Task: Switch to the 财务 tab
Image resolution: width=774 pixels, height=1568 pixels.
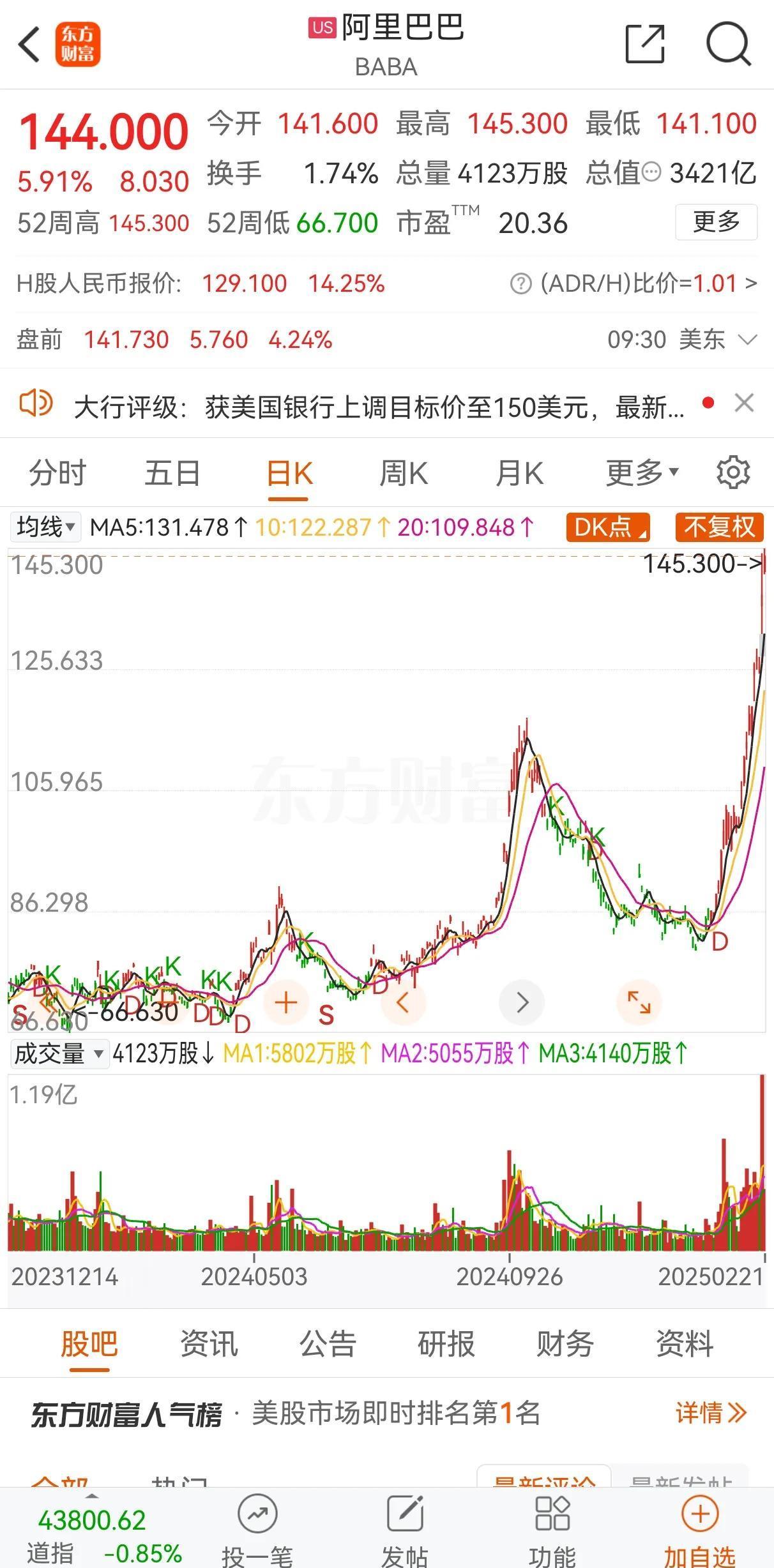Action: coord(566,1343)
